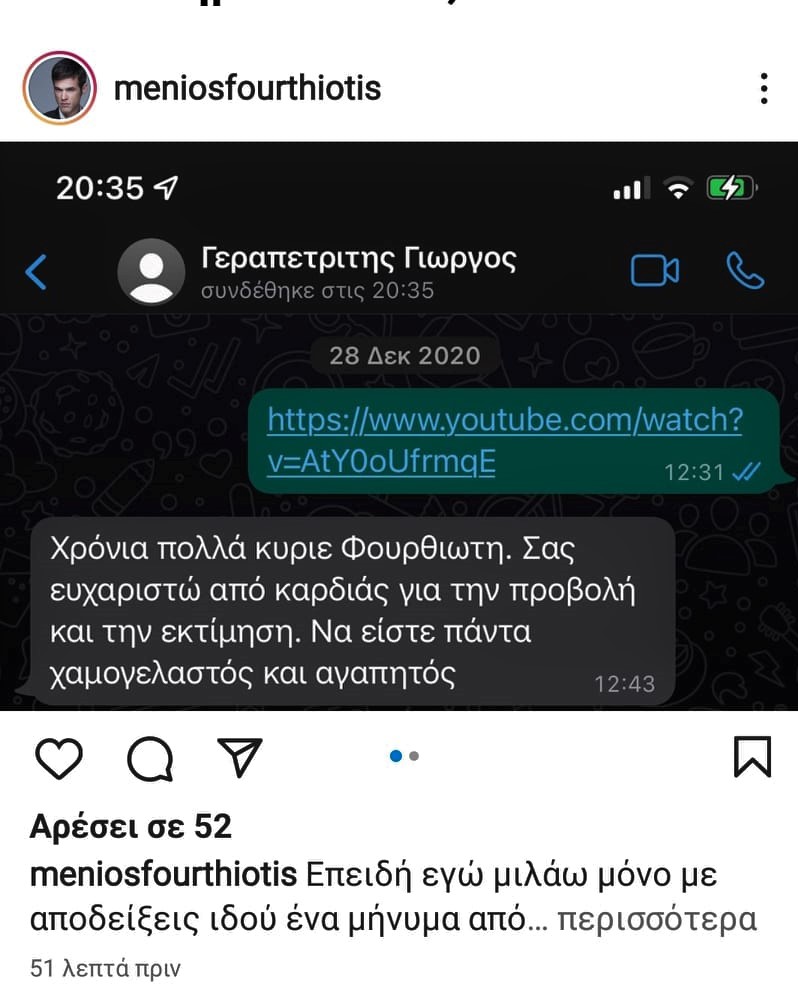The height and width of the screenshot is (1002, 798).
Task: Like this post with the heart icon
Action: pyautogui.click(x=59, y=757)
